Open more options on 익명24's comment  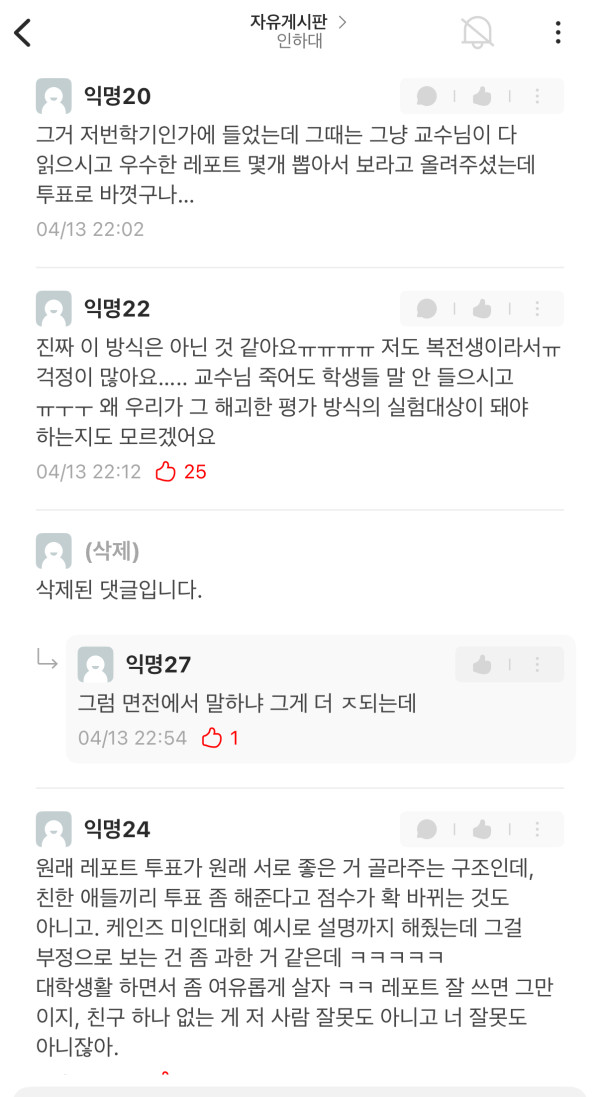coord(537,829)
